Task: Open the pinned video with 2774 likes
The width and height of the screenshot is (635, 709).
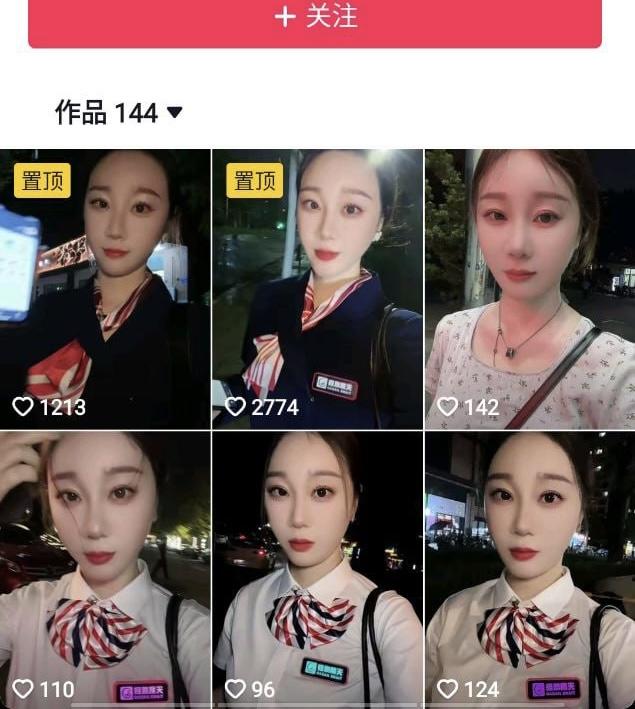Action: pos(317,289)
